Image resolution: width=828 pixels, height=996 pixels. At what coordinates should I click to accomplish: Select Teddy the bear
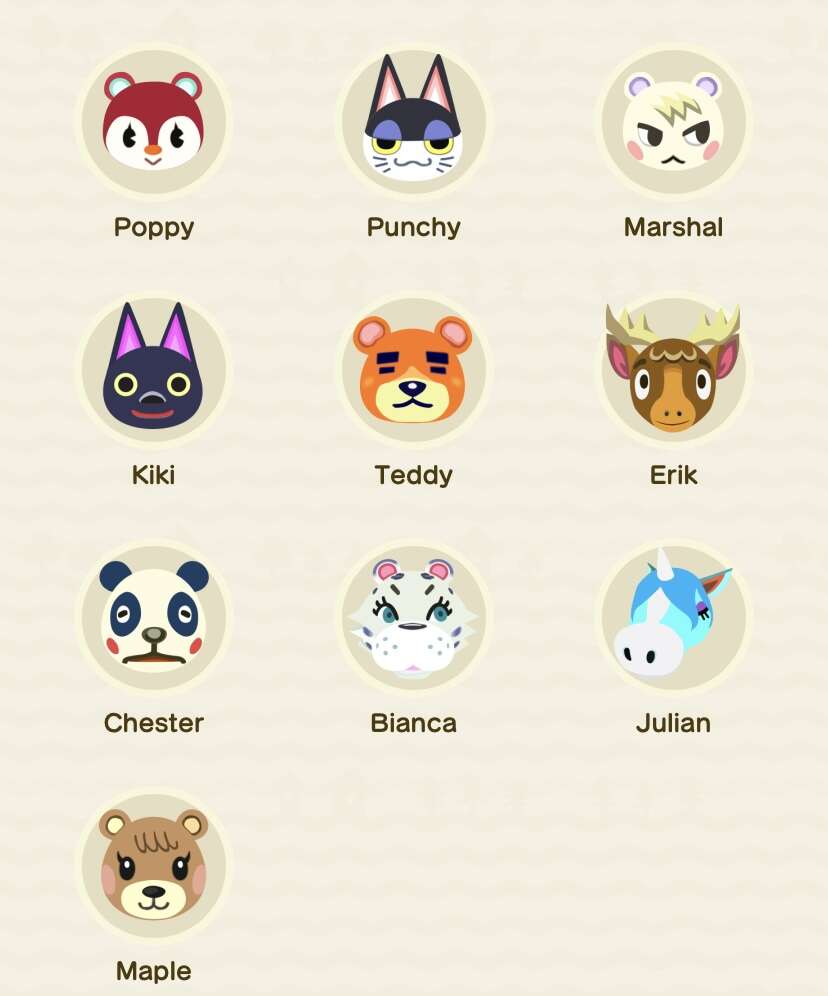tap(413, 370)
